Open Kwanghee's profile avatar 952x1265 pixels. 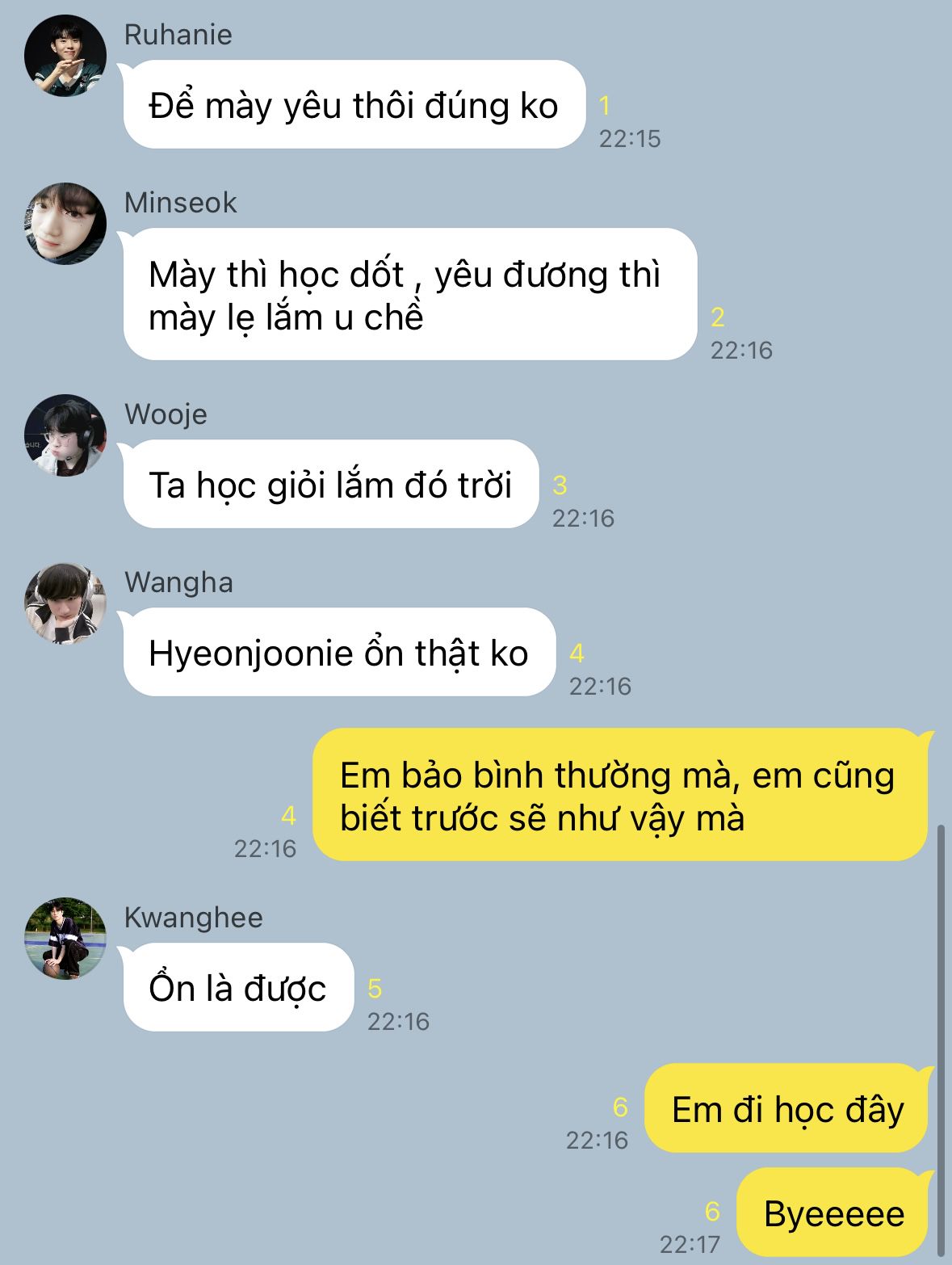coord(65,939)
